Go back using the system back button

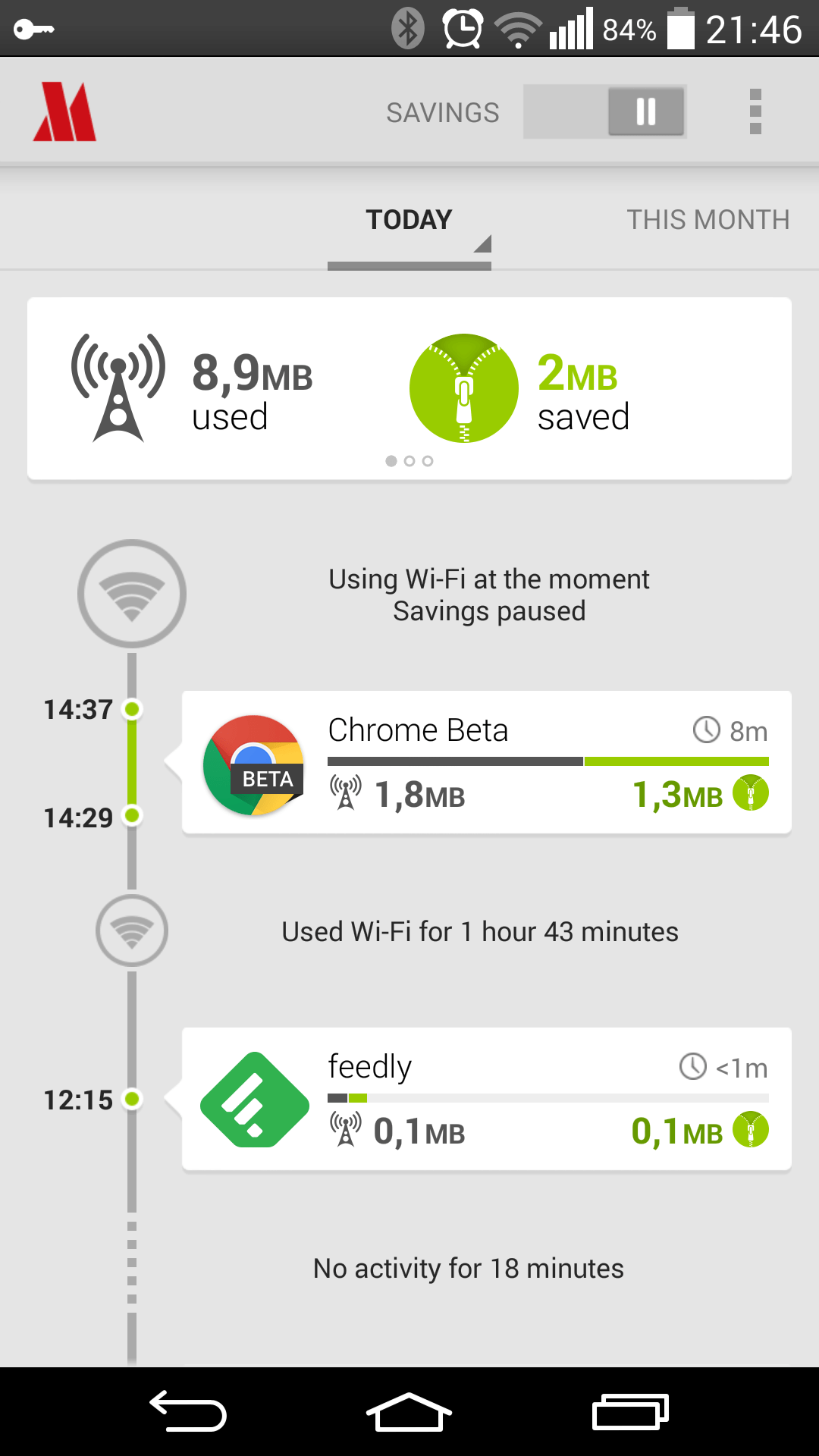click(x=188, y=1411)
